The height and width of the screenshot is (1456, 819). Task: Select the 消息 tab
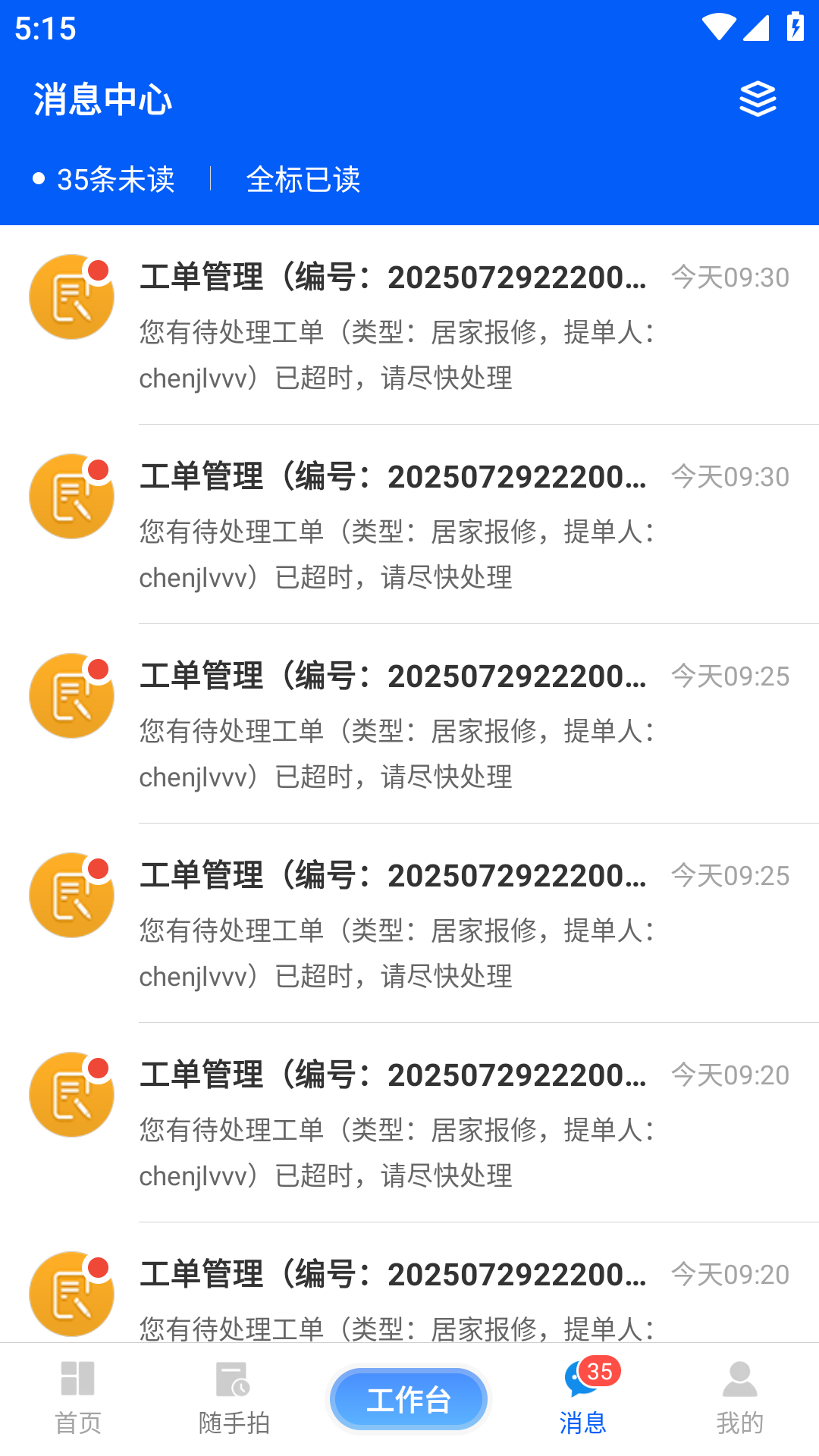click(583, 1398)
